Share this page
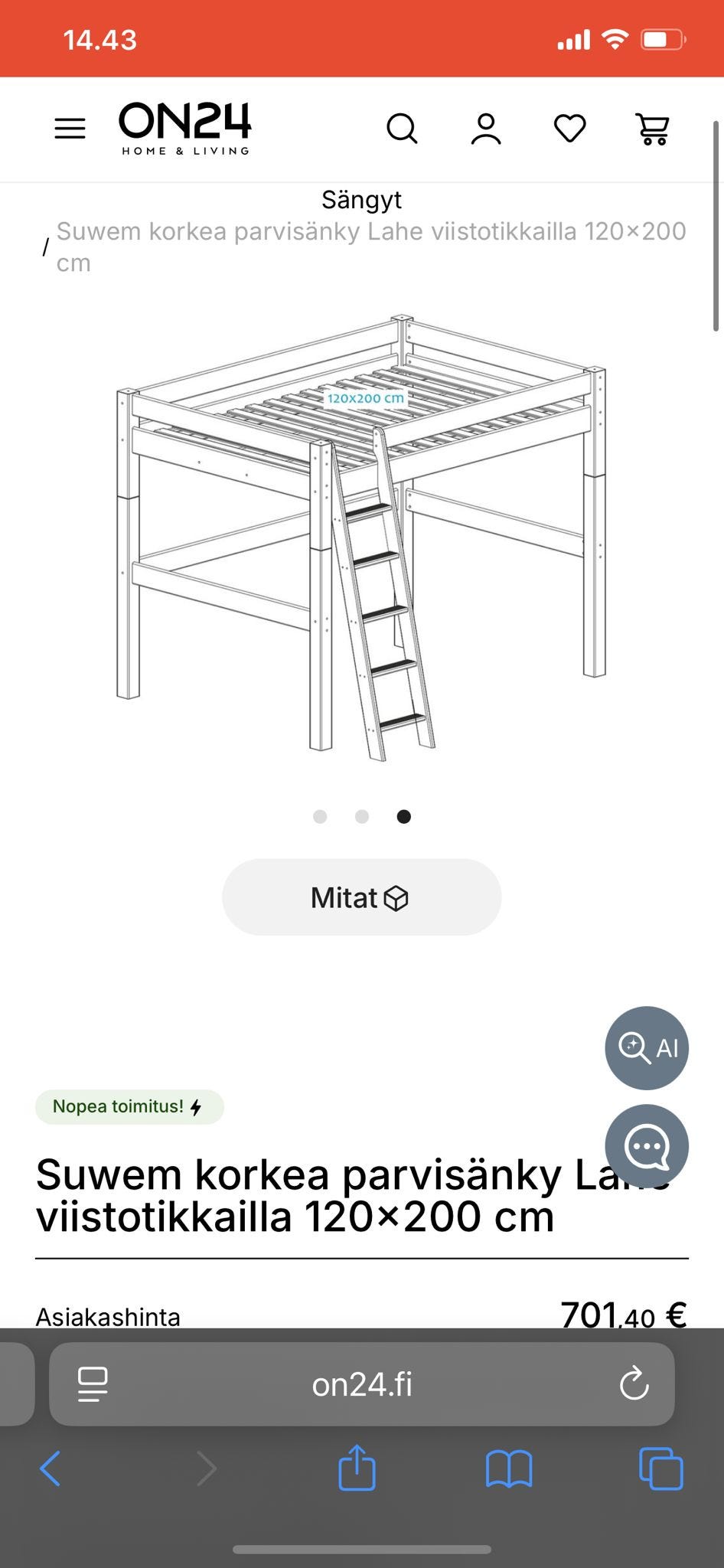This screenshot has width=724, height=1568. 357,1467
